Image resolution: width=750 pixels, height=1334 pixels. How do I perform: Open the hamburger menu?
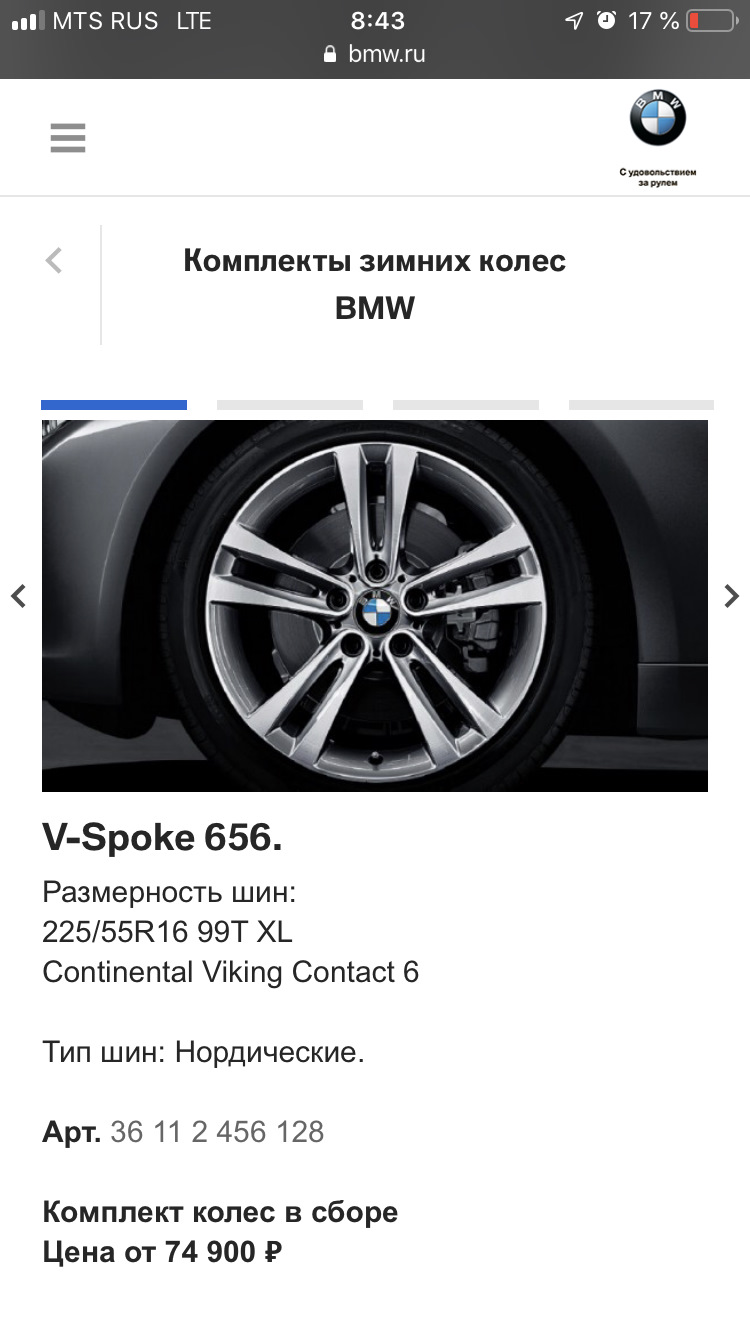coord(68,138)
